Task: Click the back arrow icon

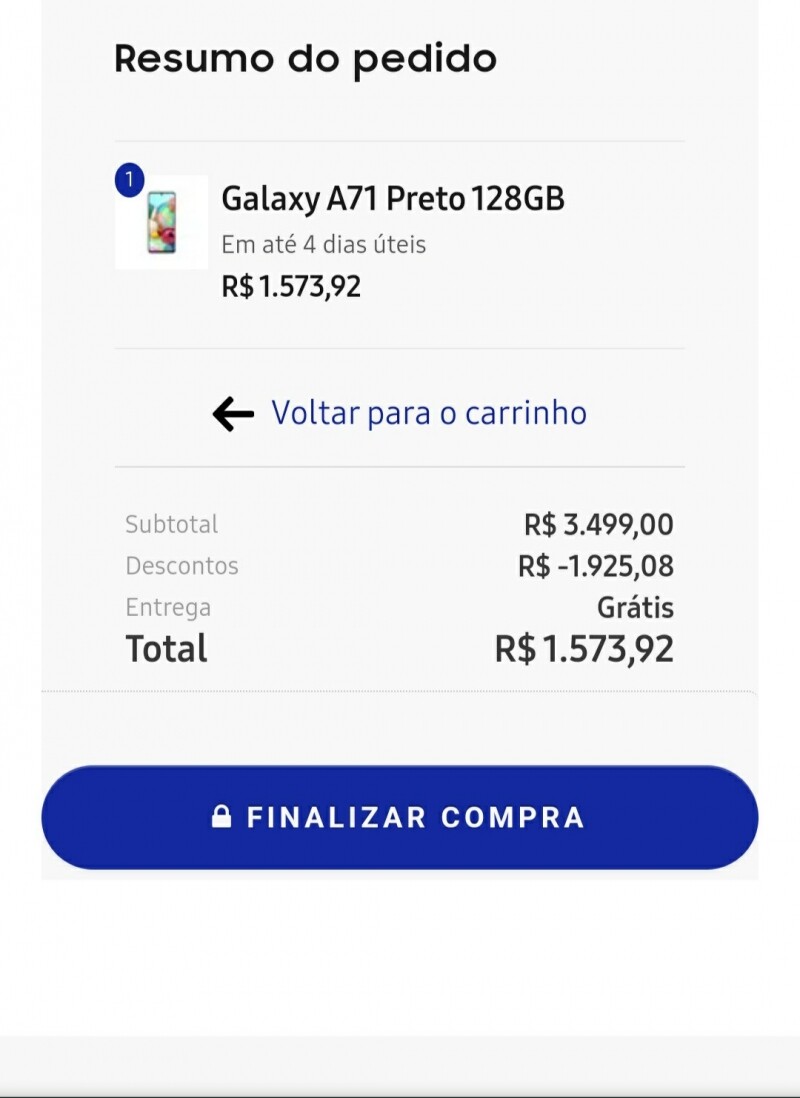Action: (x=234, y=412)
